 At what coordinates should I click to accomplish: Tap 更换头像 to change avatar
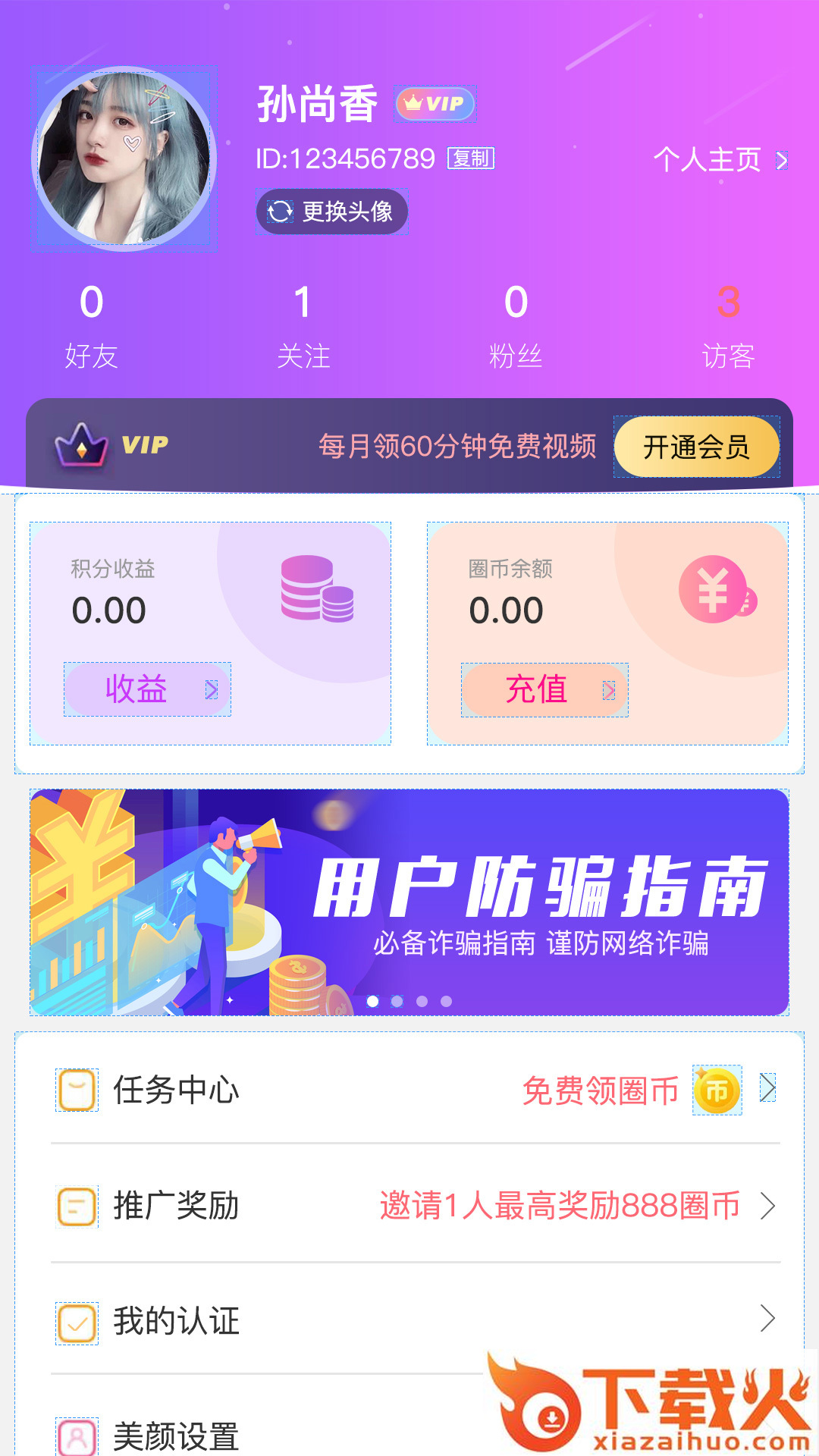[x=332, y=212]
